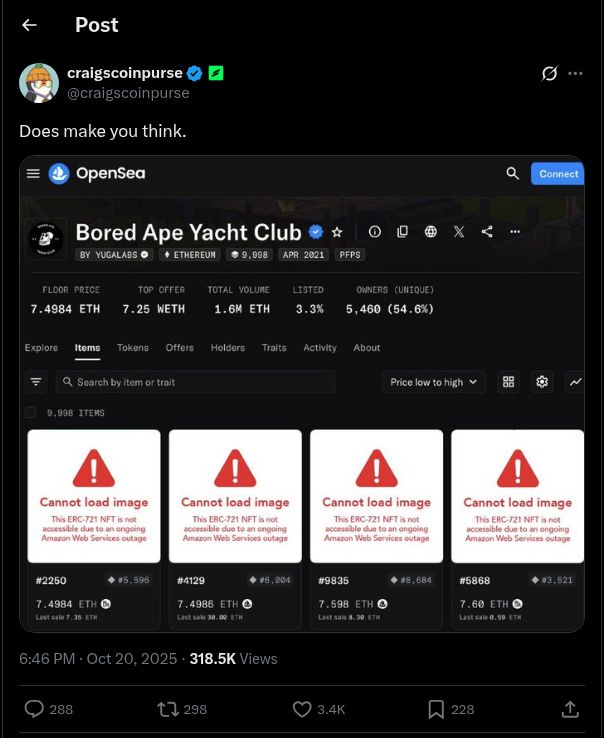Open craigscoinpurse's profile avatar
The image size is (604, 738).
click(38, 83)
